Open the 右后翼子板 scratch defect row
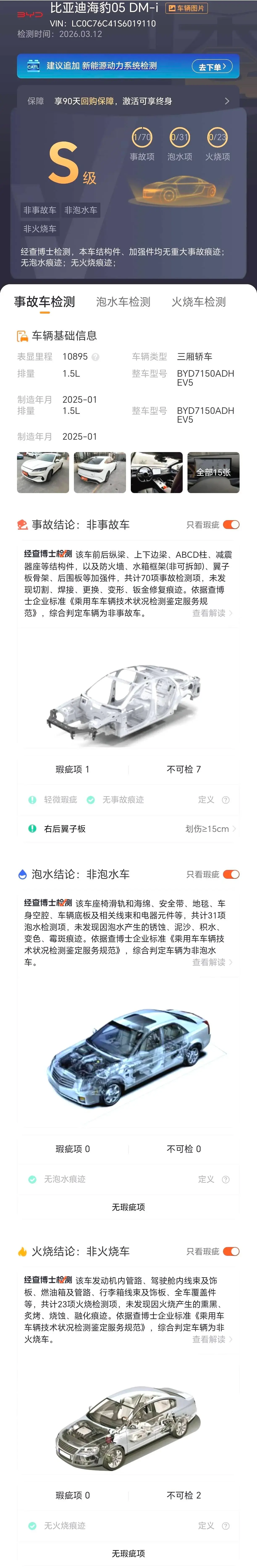Screen dimensions: 257x1568 click(128, 829)
